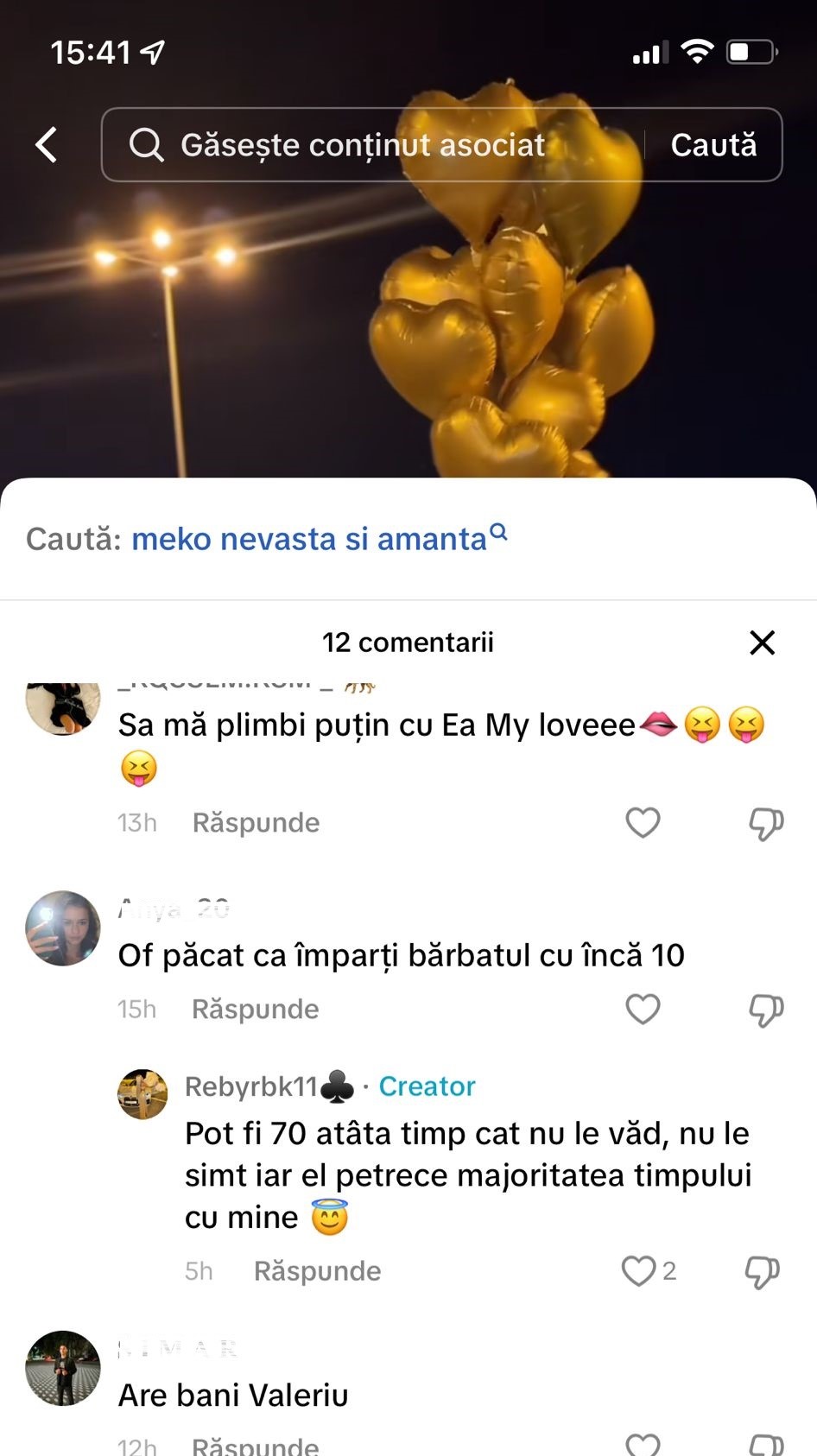Reply to the "Are bani Valeriu" comment
The width and height of the screenshot is (817, 1456).
click(256, 1446)
